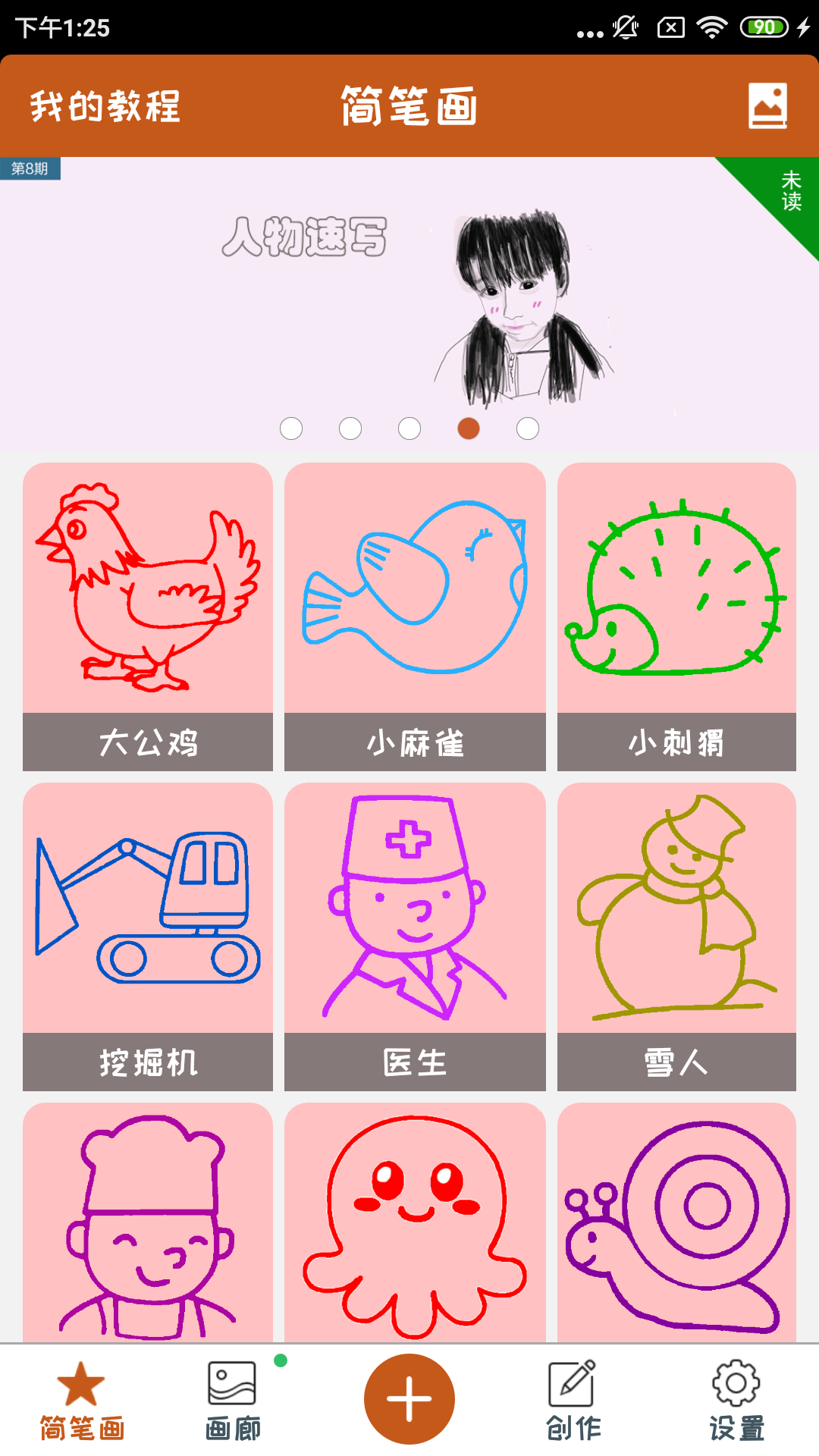The image size is (819, 1456).
Task: Open the 医生 doctor tutorial
Action: click(415, 933)
